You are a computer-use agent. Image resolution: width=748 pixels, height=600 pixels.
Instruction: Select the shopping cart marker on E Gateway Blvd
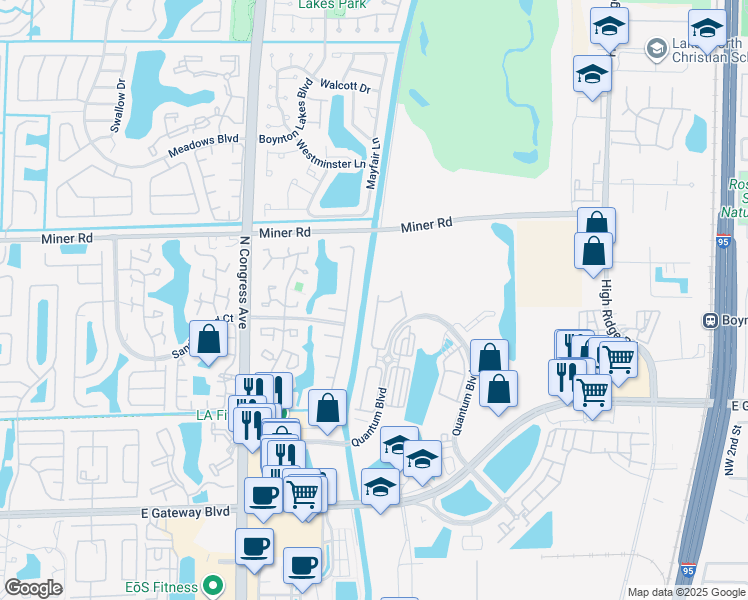[x=302, y=492]
